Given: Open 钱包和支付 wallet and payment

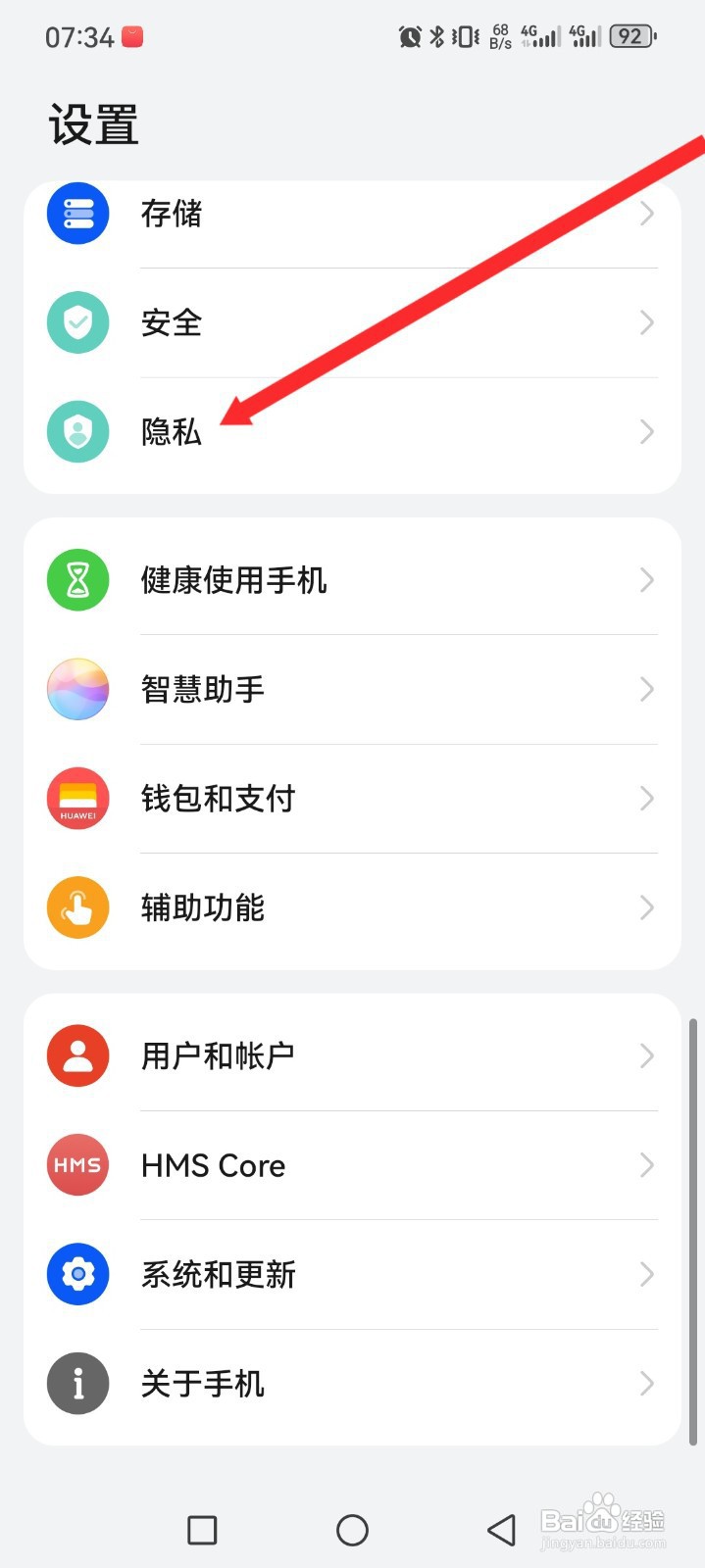Looking at the screenshot, I should (352, 799).
